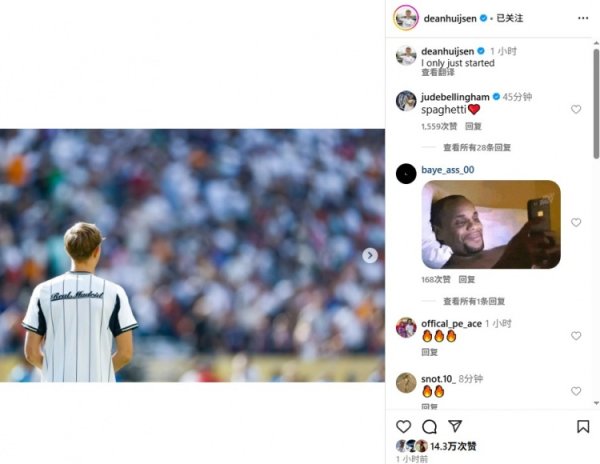Open baye_ass_00's profile

click(x=447, y=170)
